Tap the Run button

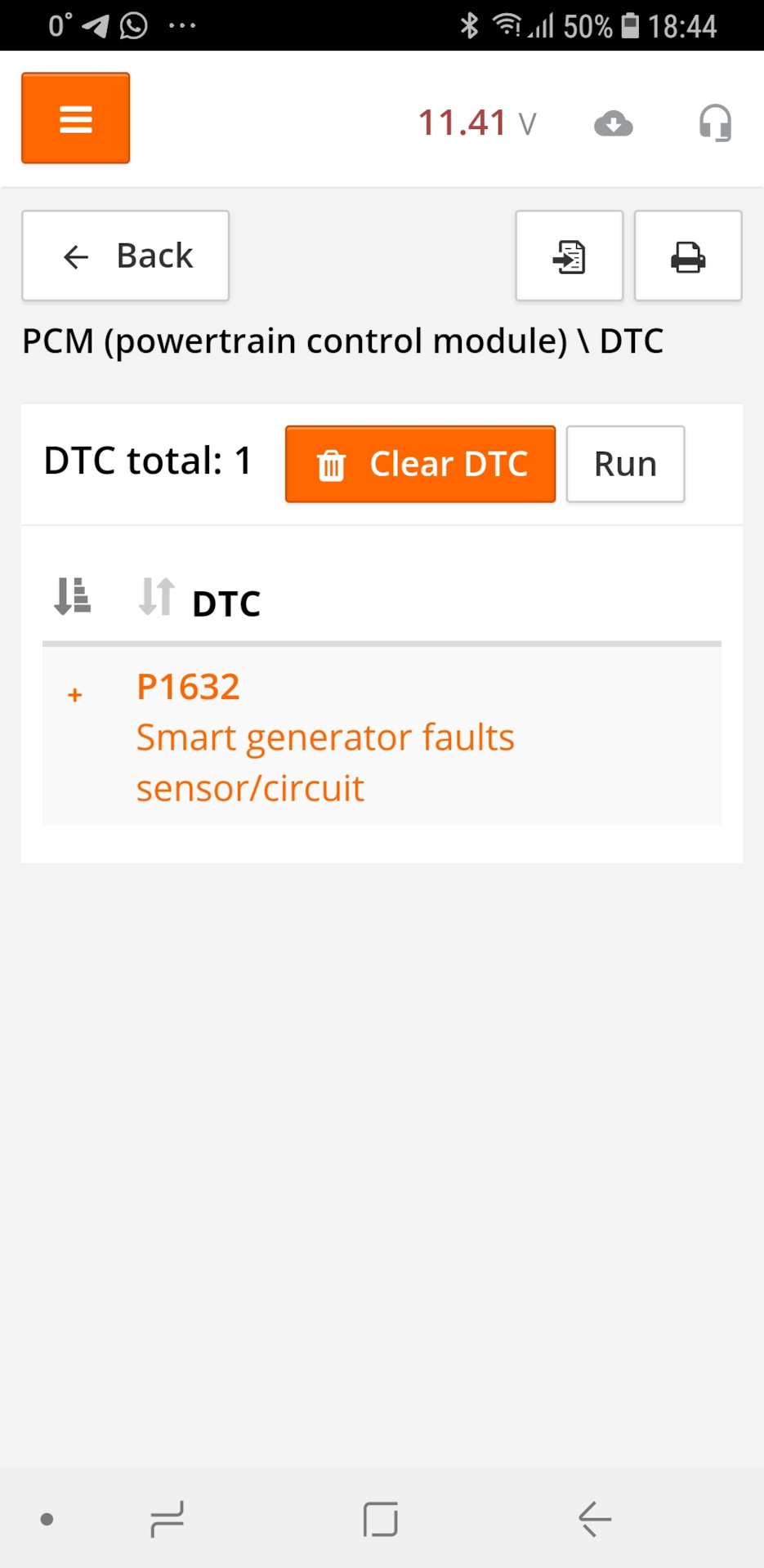(x=625, y=464)
